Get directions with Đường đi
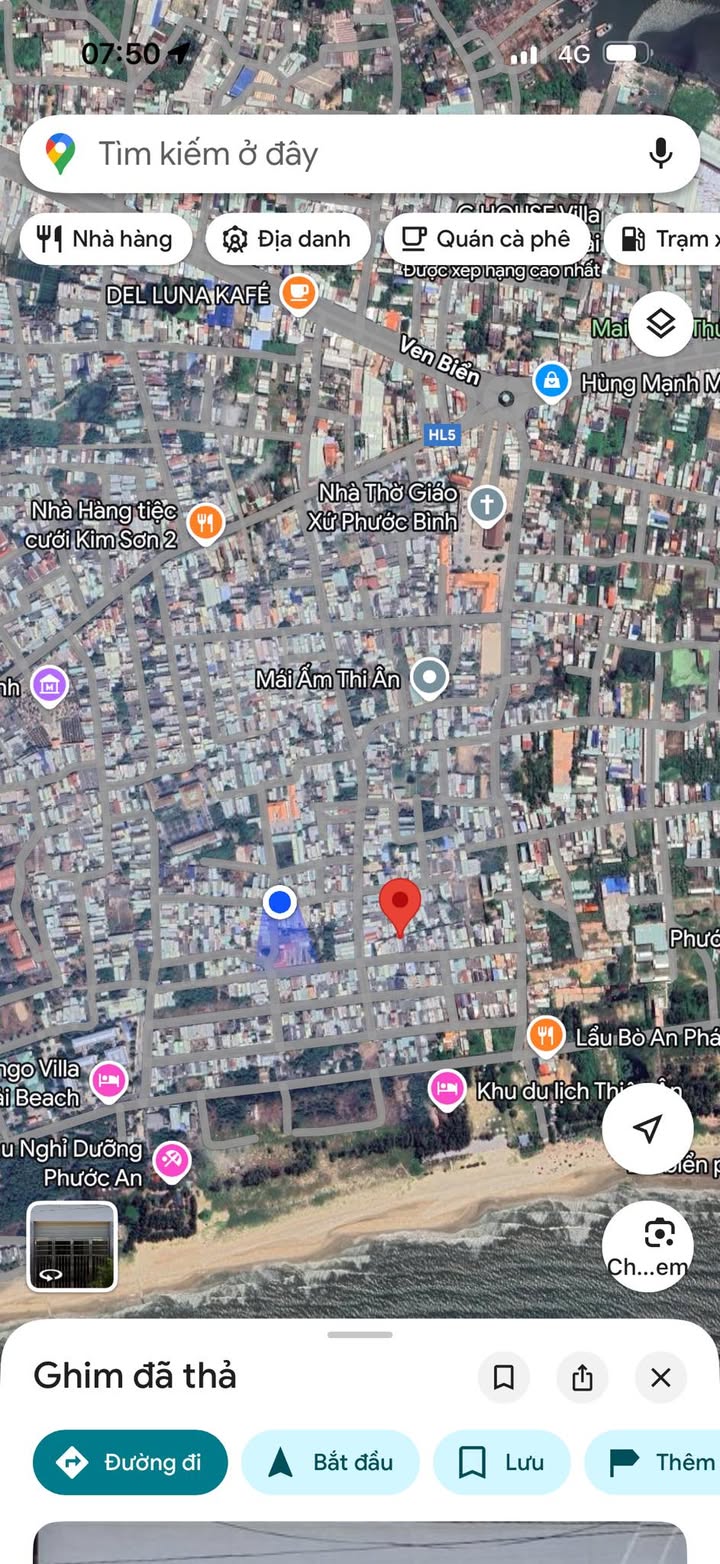Screen dimensions: 720x1564 pyautogui.click(x=130, y=1462)
